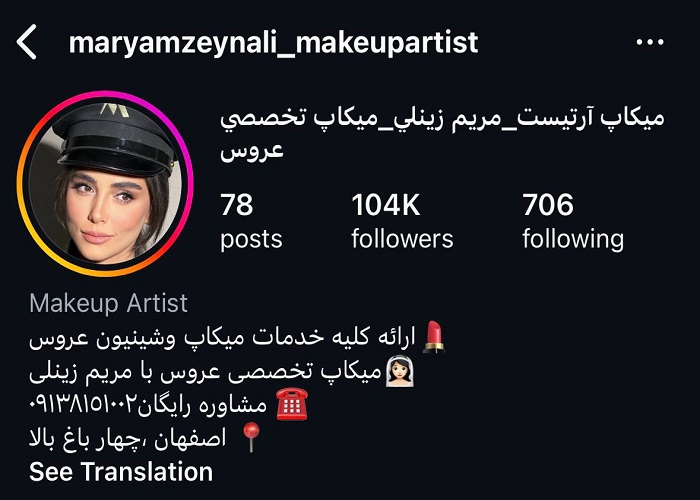Open the 706 following list
The image size is (700, 500).
572,221
